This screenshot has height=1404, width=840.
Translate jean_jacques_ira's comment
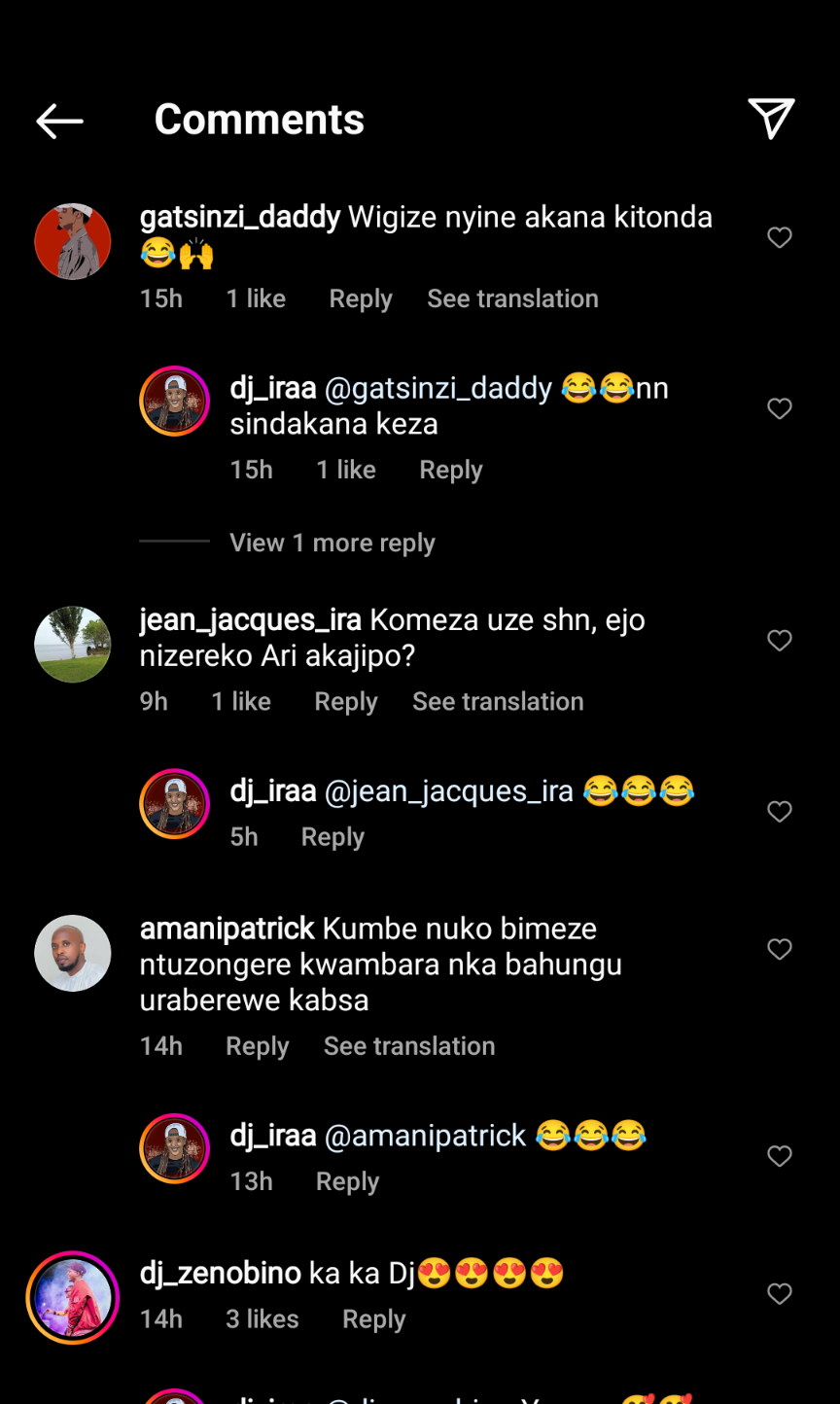[498, 701]
